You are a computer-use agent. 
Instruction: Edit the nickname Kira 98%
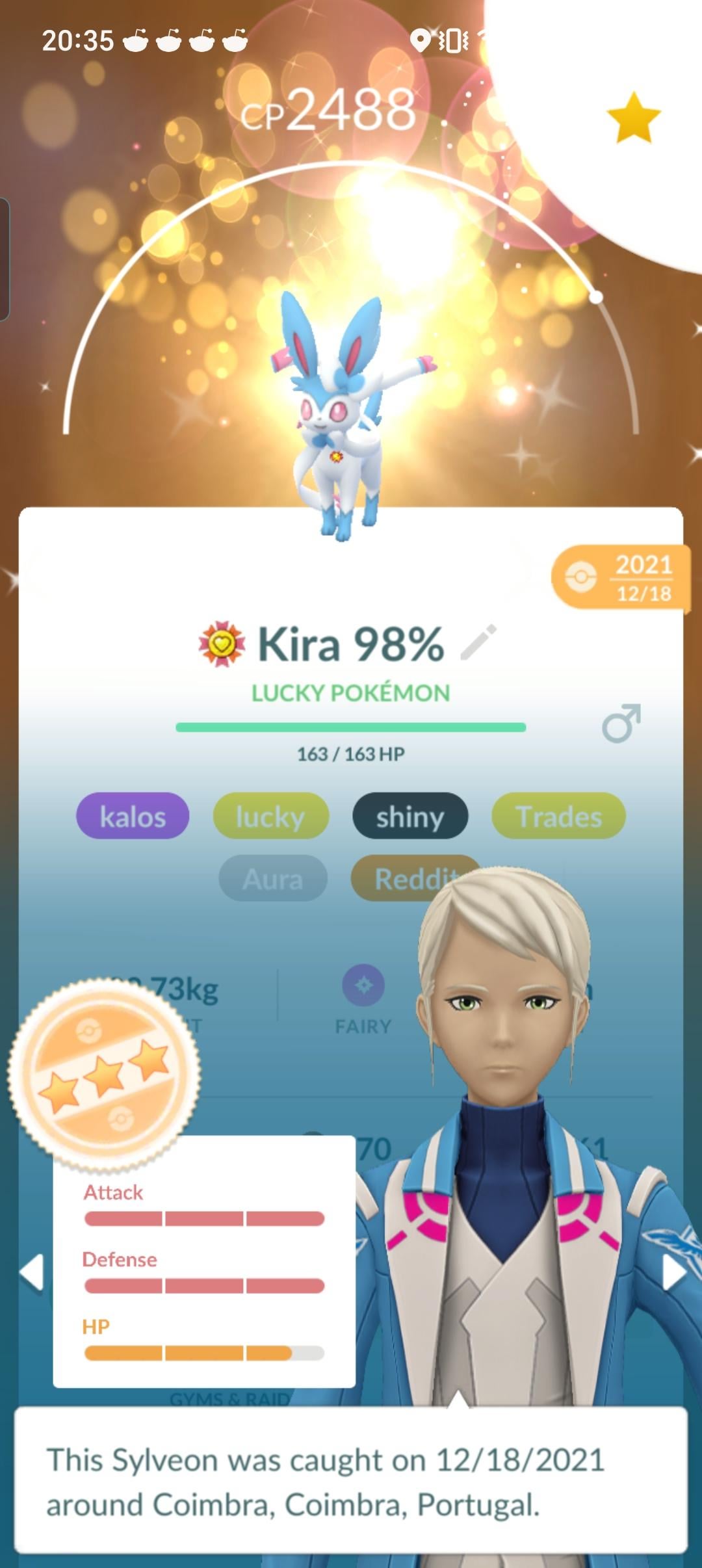coord(479,642)
